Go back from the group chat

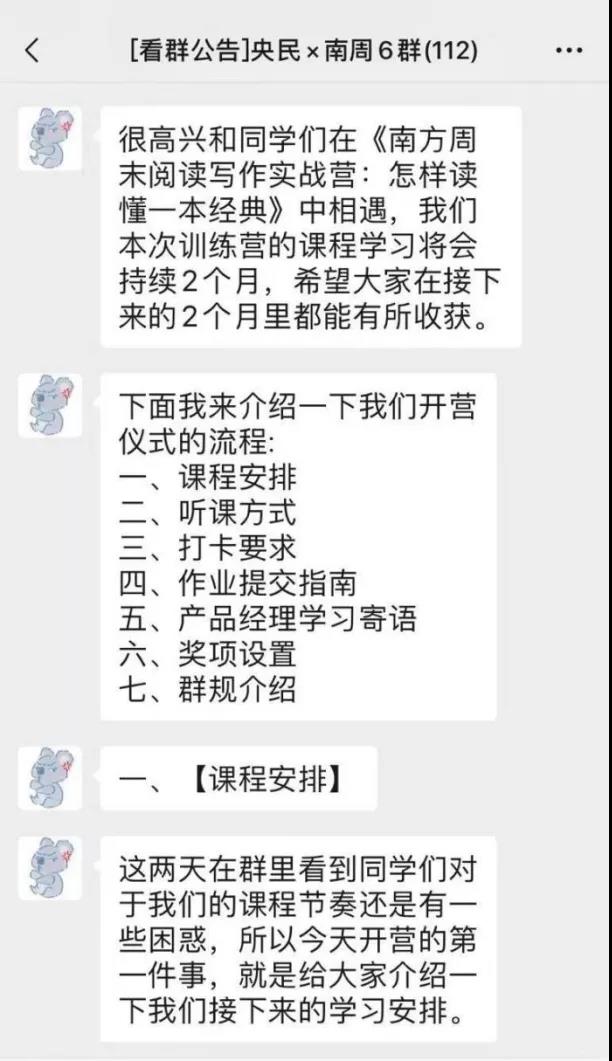tap(33, 50)
